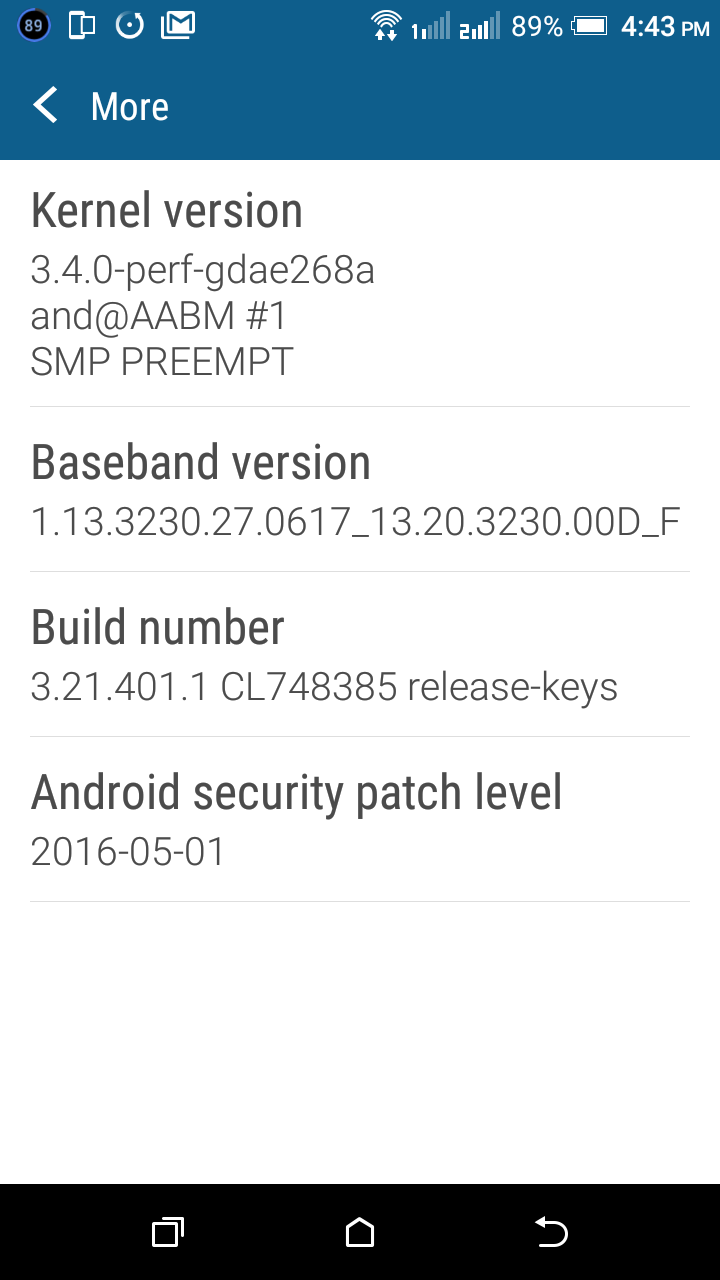Go back using the More arrow
Viewport: 720px width, 1280px height.
coord(46,106)
